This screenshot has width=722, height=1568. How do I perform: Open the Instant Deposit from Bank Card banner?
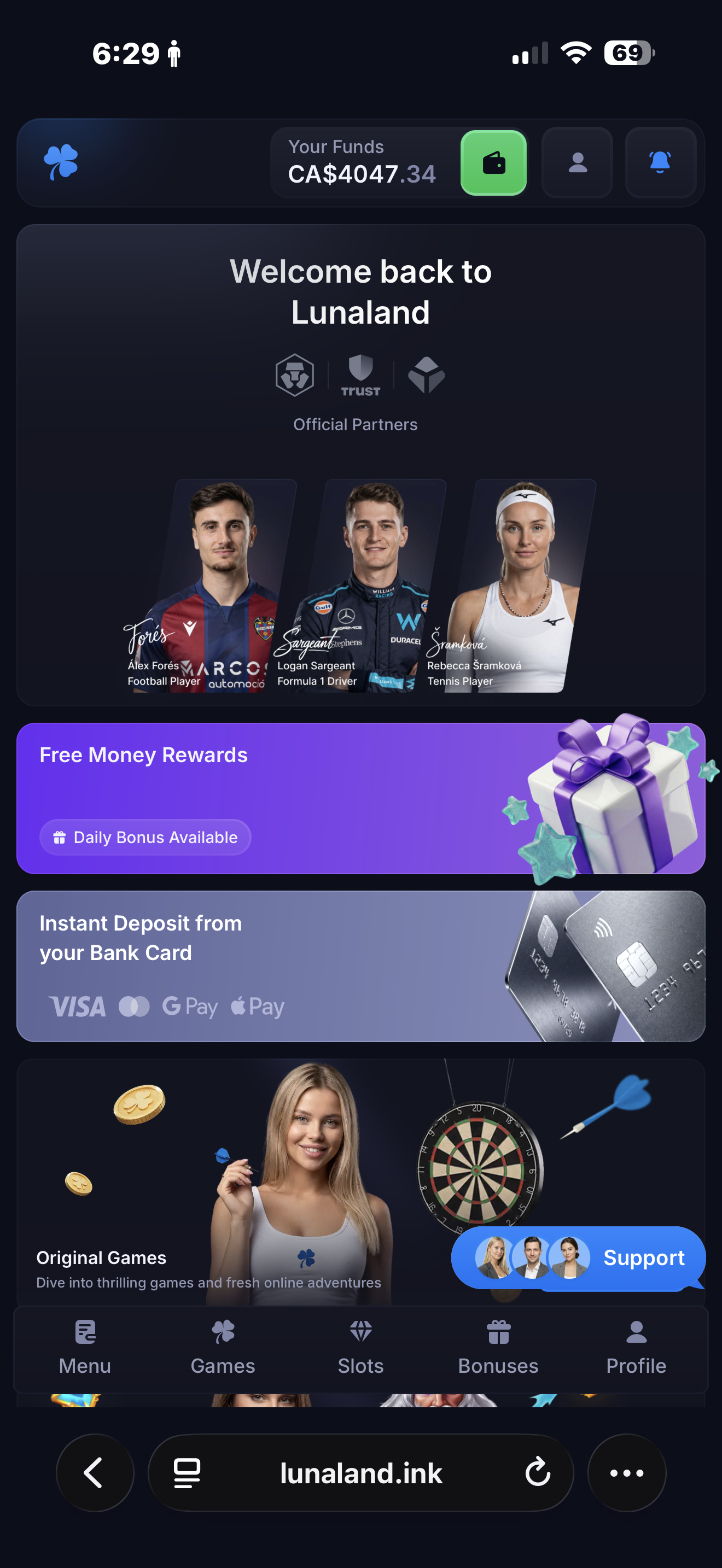tap(361, 966)
